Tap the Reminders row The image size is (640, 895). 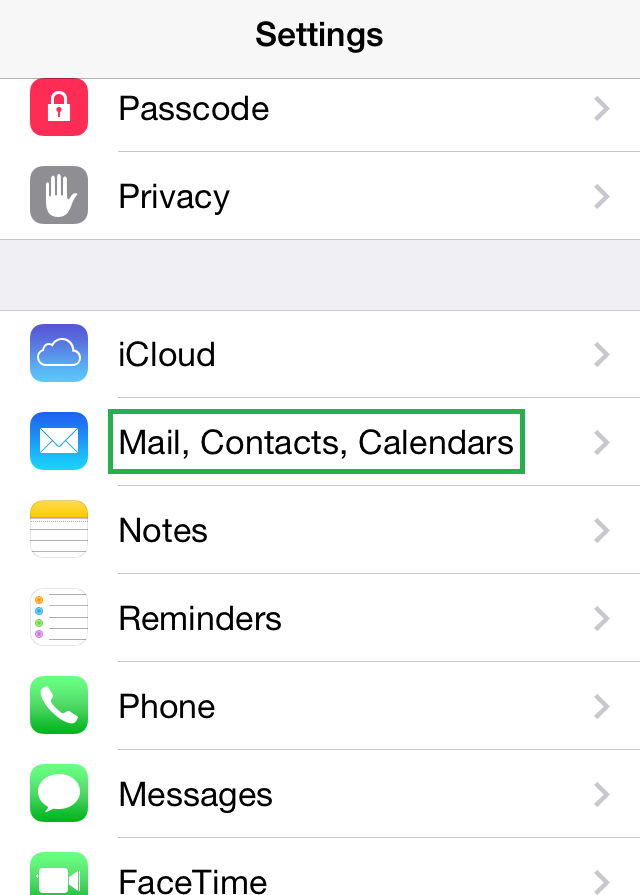click(320, 618)
